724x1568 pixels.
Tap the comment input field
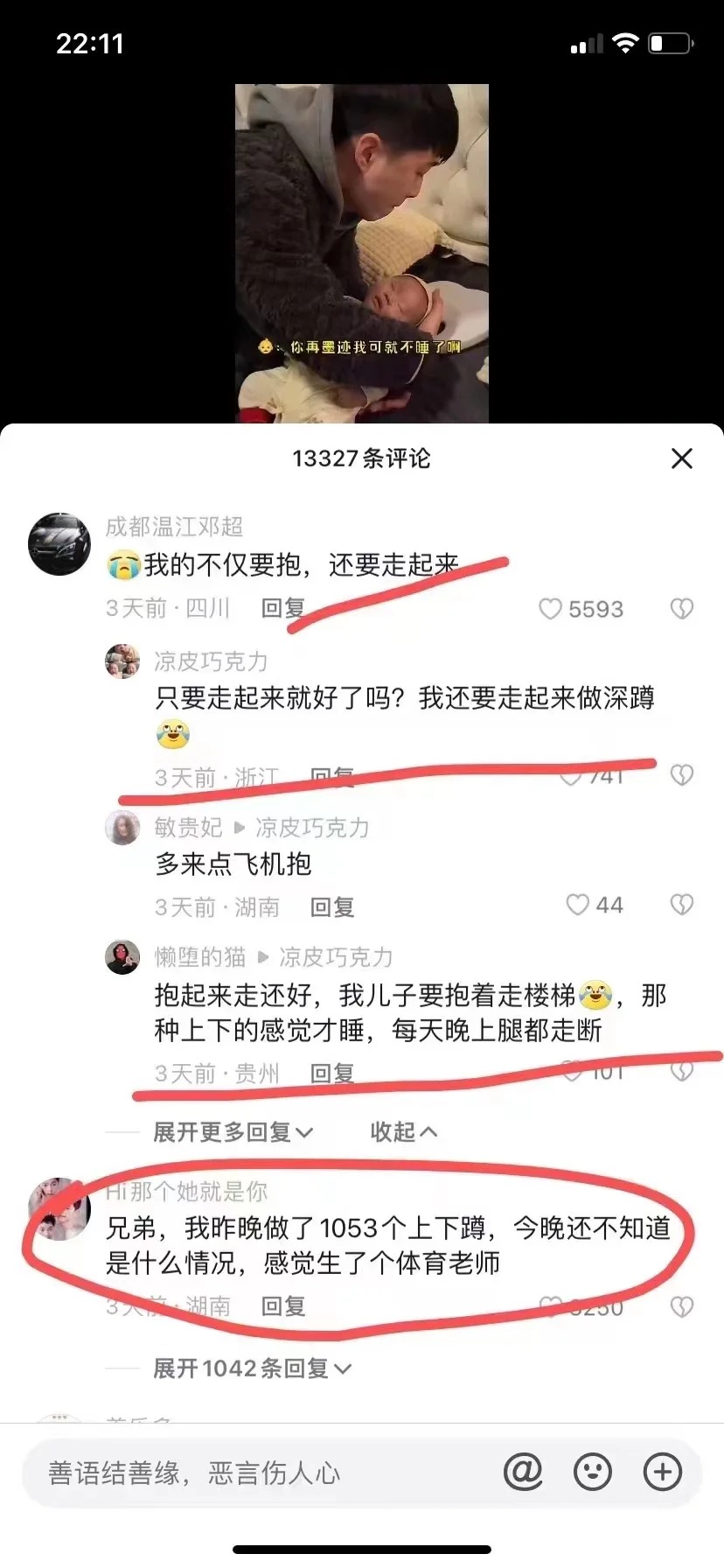tap(262, 1473)
